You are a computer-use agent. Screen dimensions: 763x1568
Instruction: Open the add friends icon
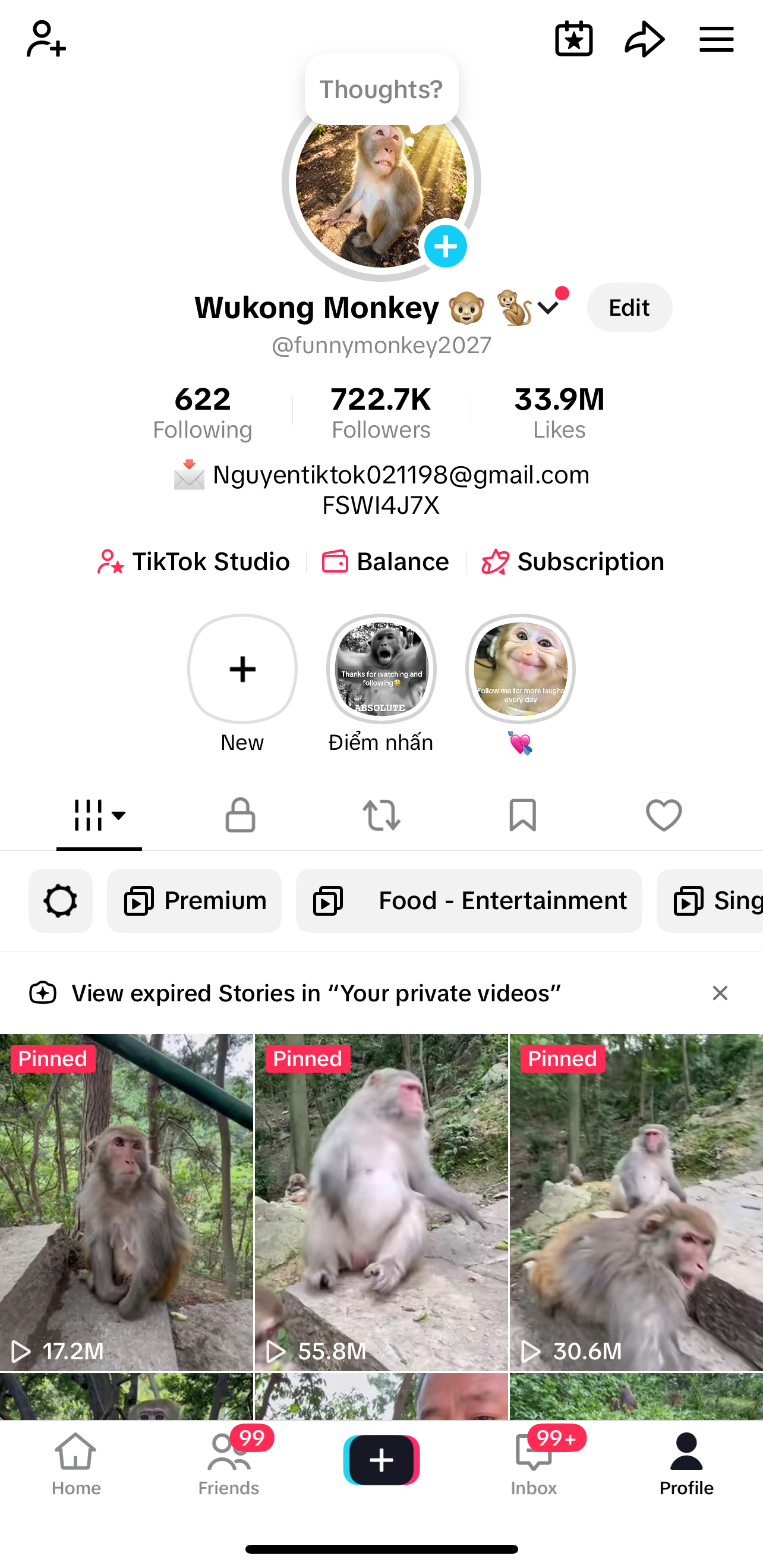46,39
